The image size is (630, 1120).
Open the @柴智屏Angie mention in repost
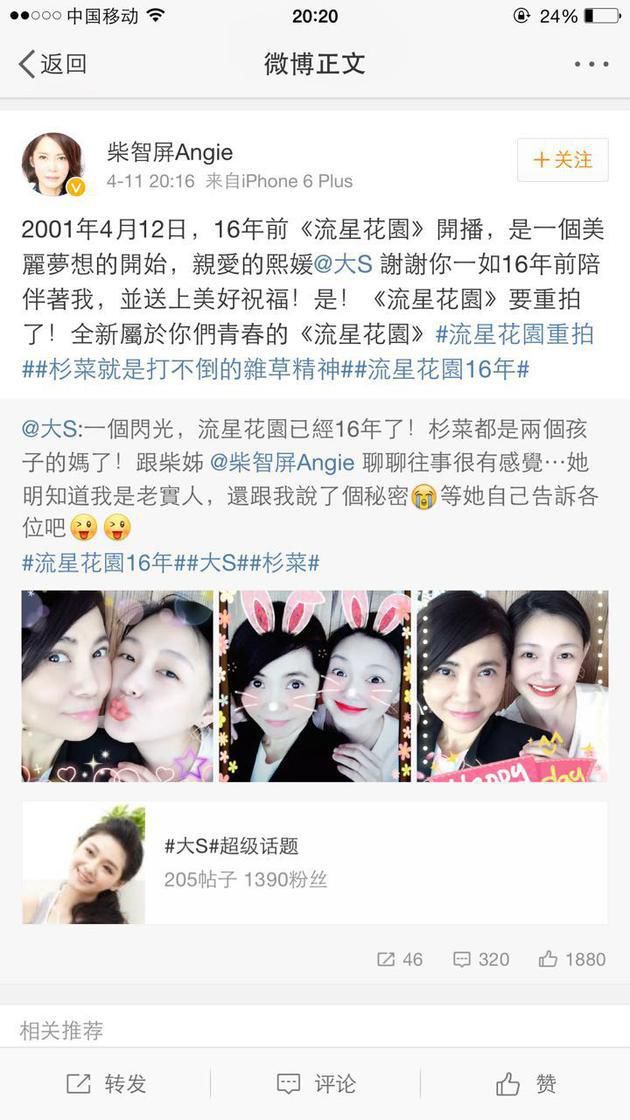tap(283, 462)
